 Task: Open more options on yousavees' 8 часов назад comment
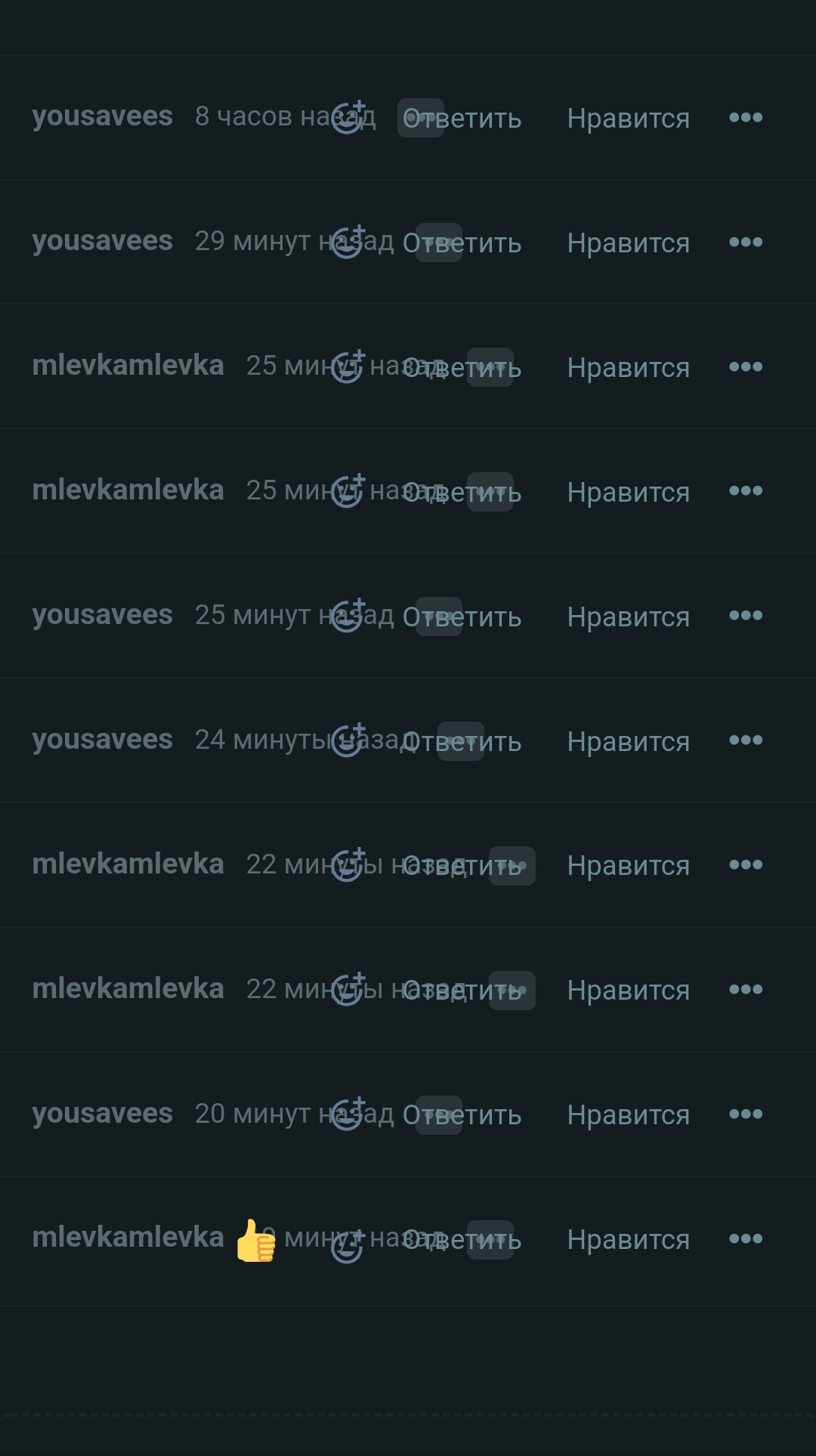click(745, 118)
